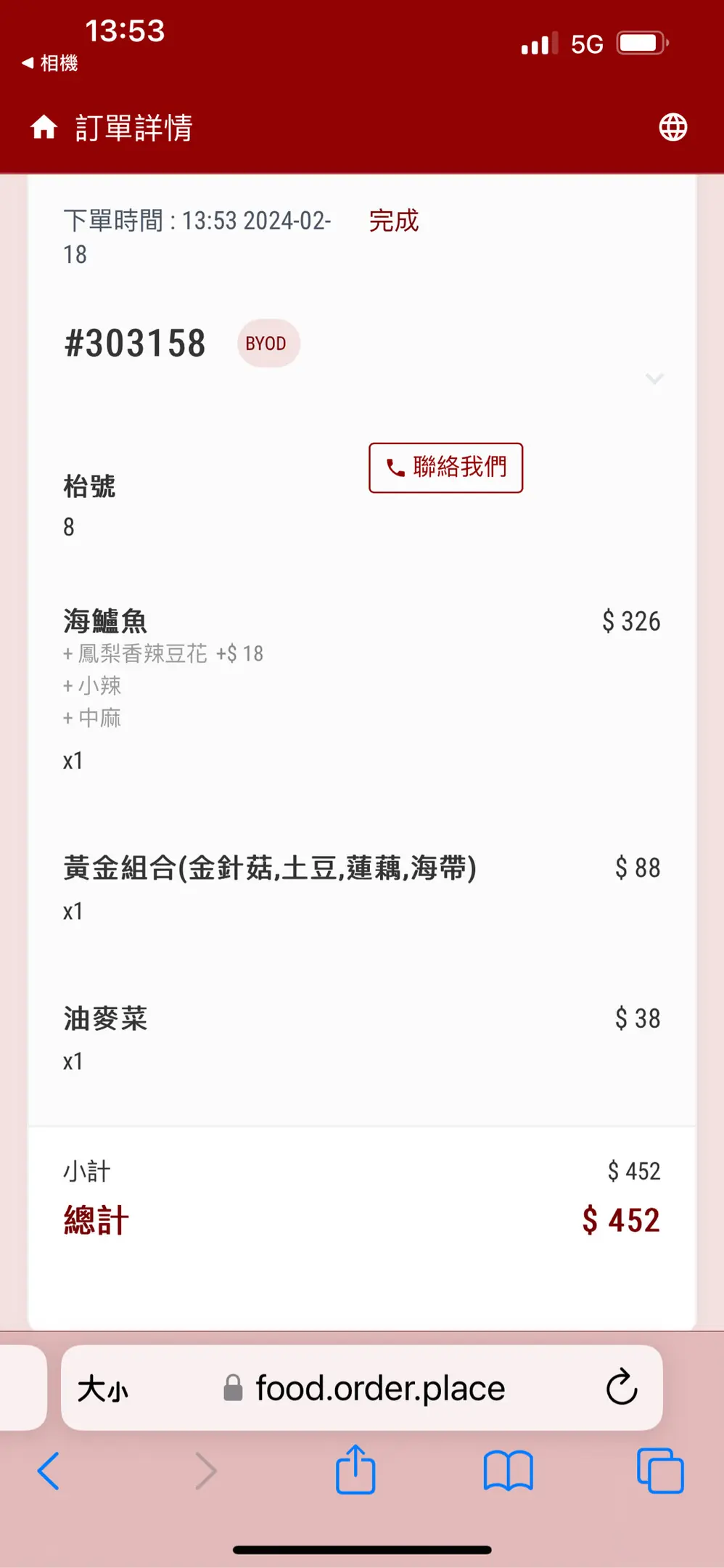The image size is (724, 1568).
Task: Tap the 聯絡我們 contact button
Action: [x=445, y=467]
